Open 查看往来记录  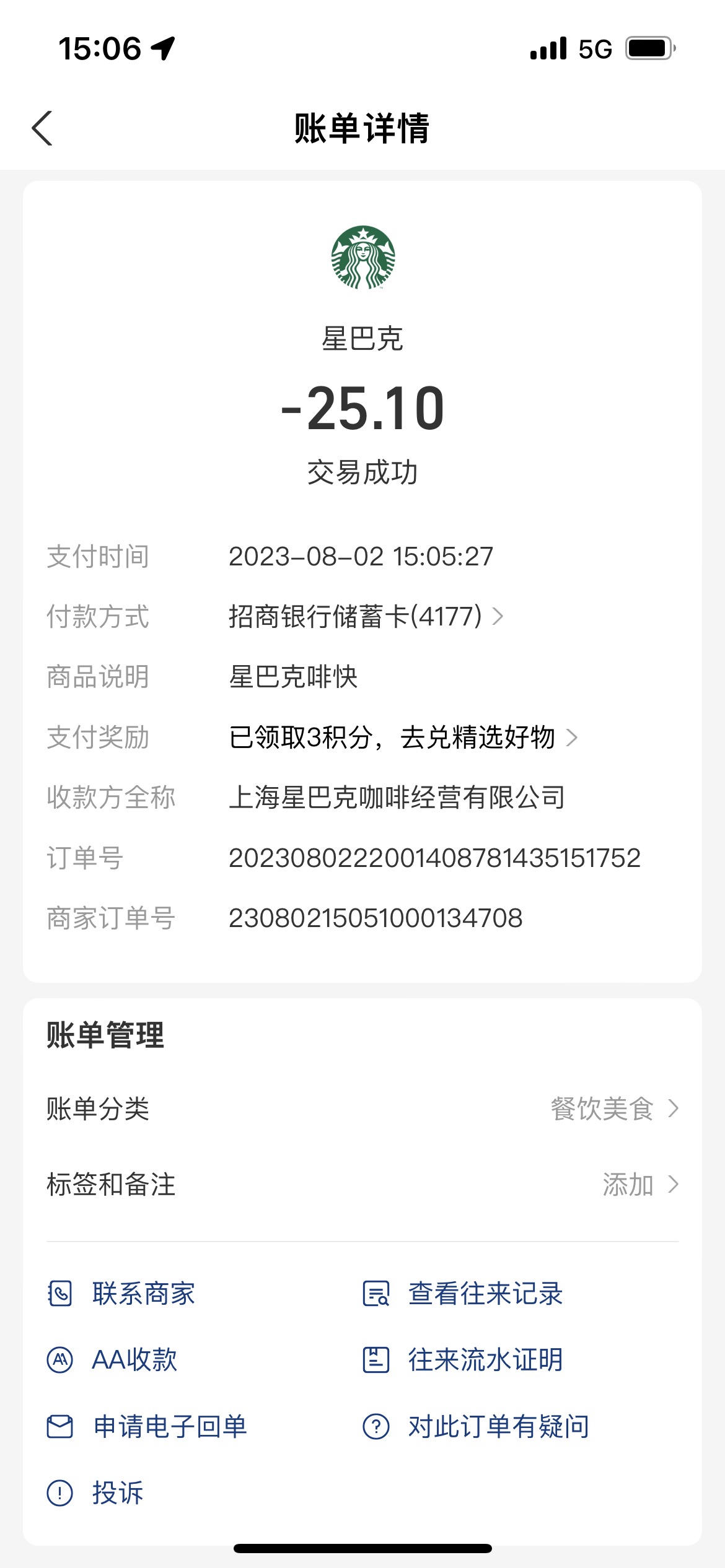(463, 1294)
